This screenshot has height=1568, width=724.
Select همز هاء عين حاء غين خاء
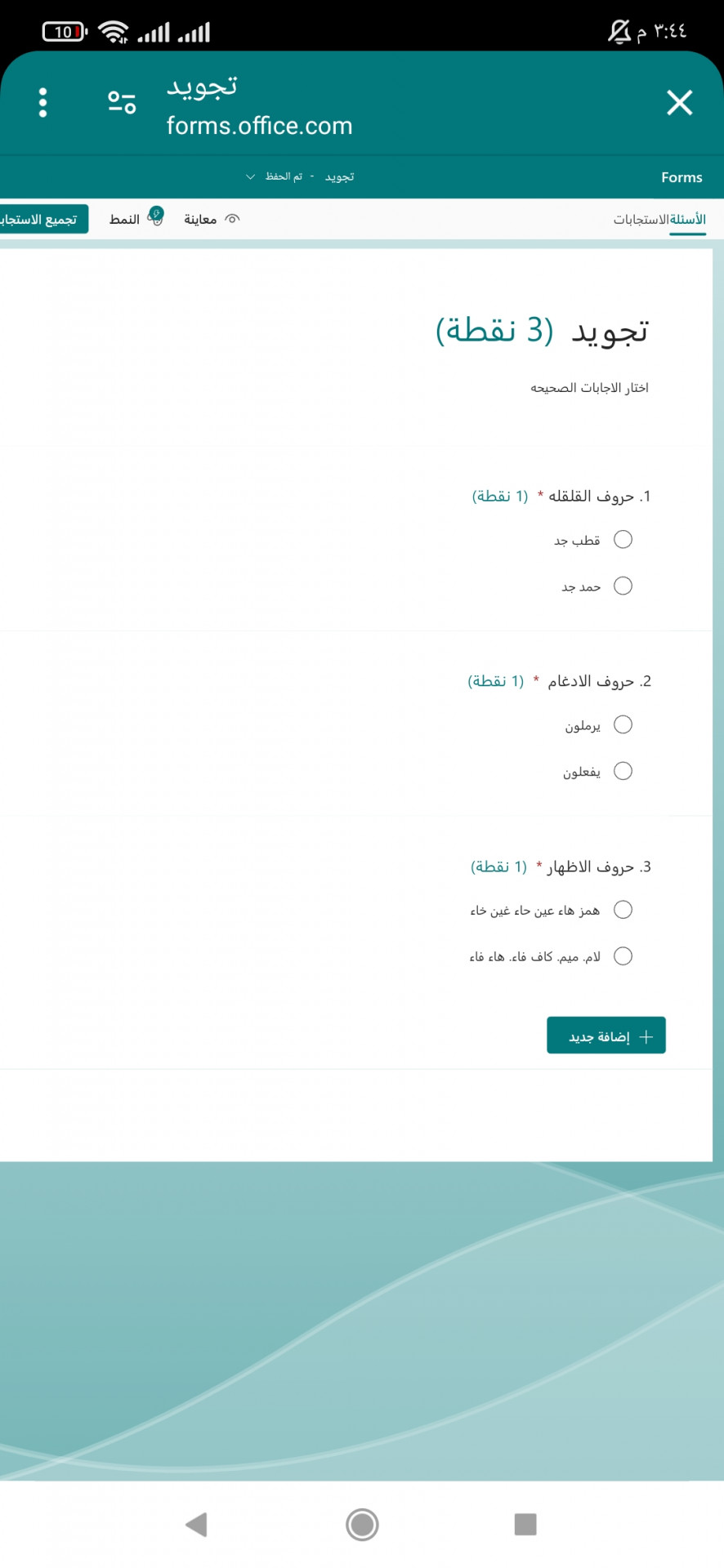623,910
